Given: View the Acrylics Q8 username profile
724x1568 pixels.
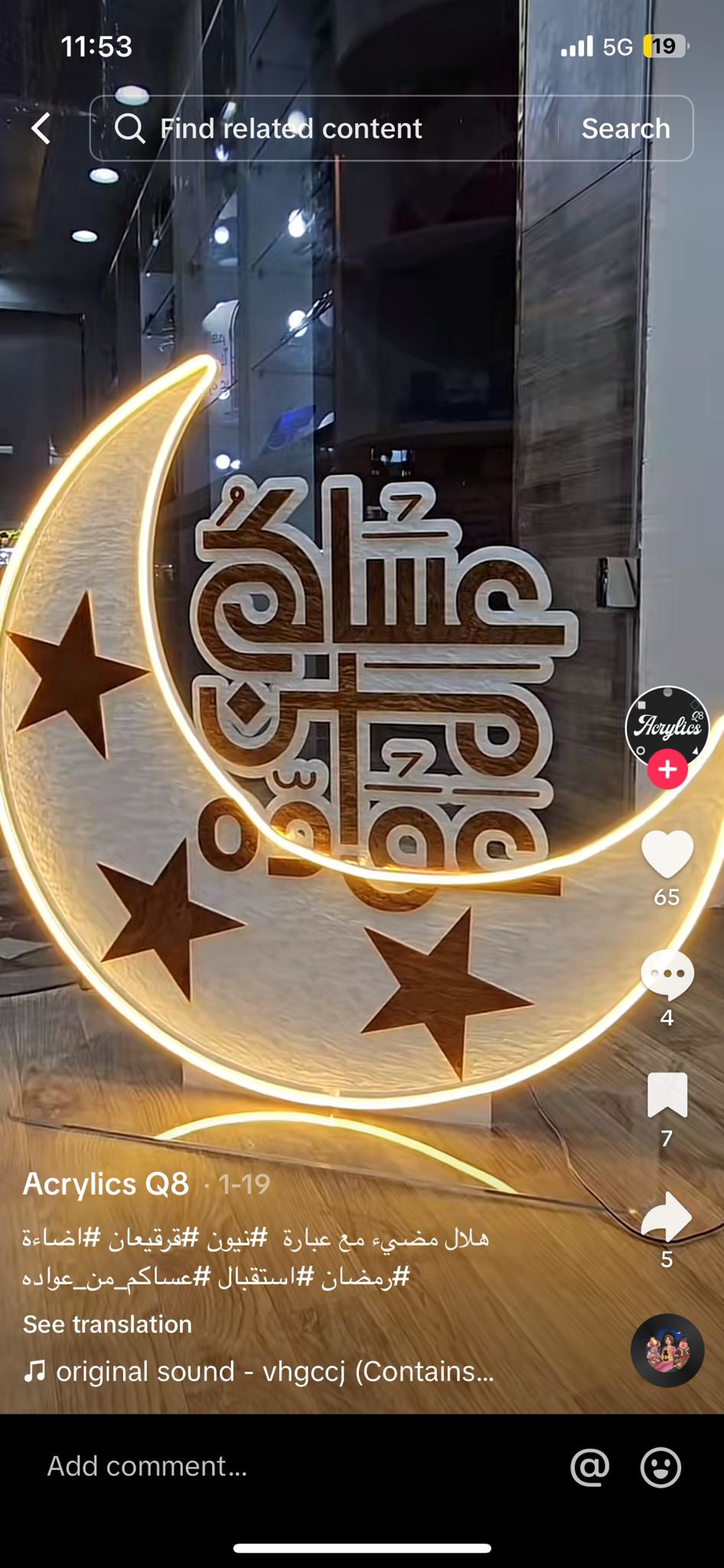Looking at the screenshot, I should tap(106, 1184).
